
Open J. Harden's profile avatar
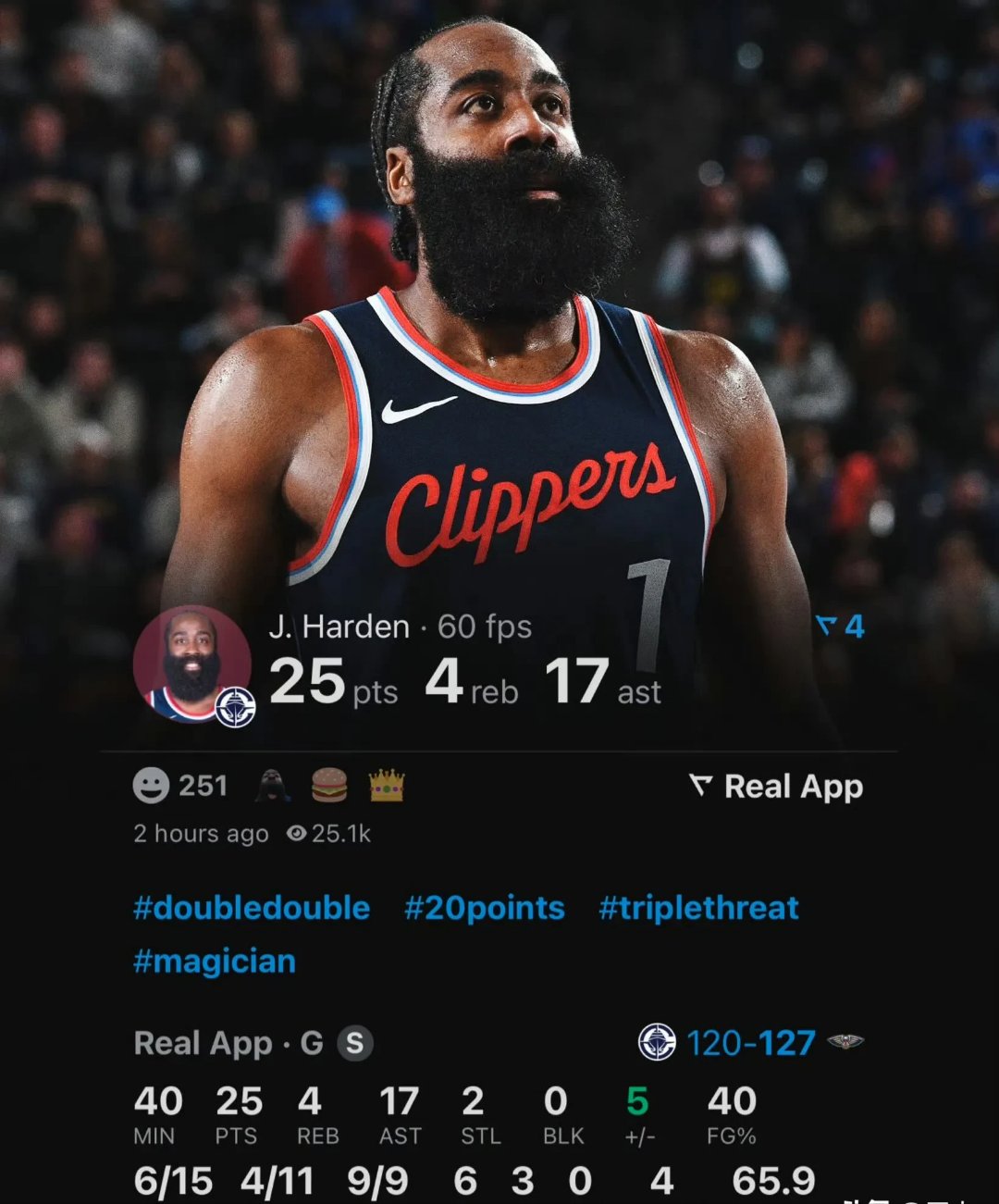[x=192, y=664]
